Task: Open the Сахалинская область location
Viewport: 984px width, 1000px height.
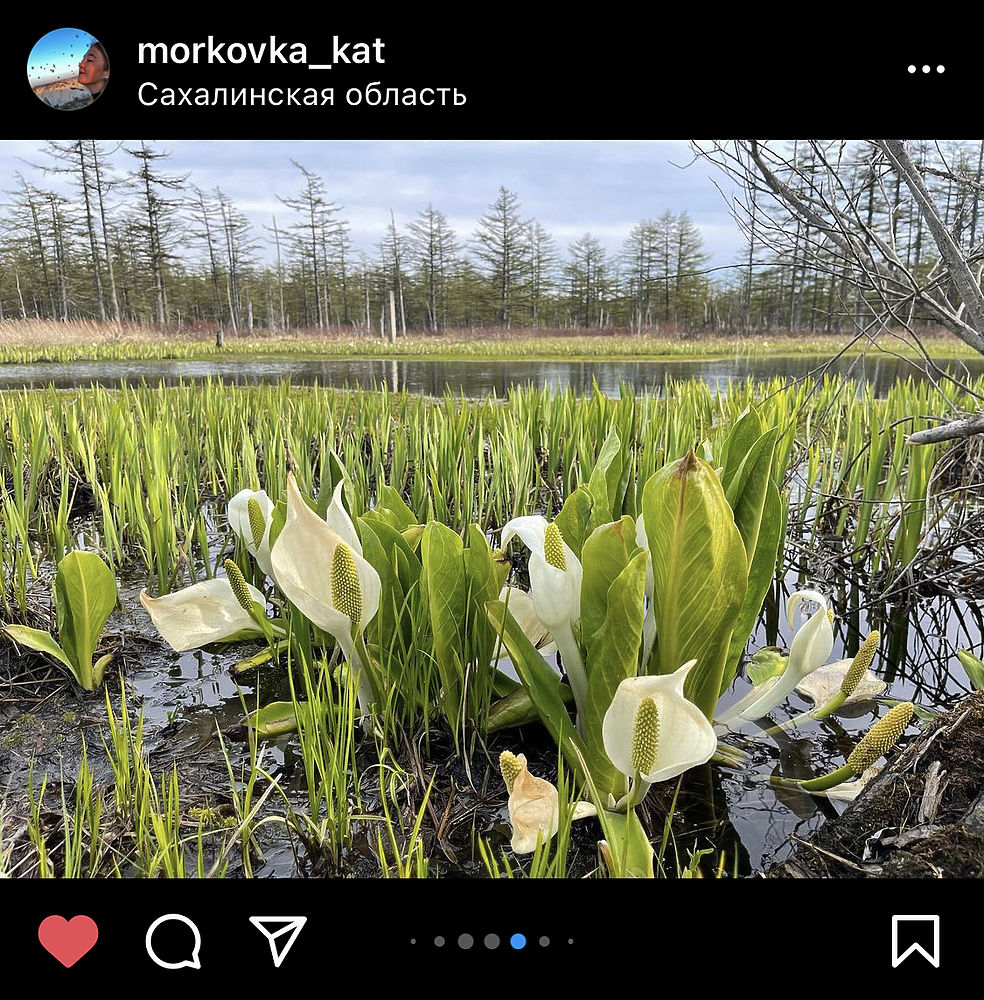Action: 301,94
